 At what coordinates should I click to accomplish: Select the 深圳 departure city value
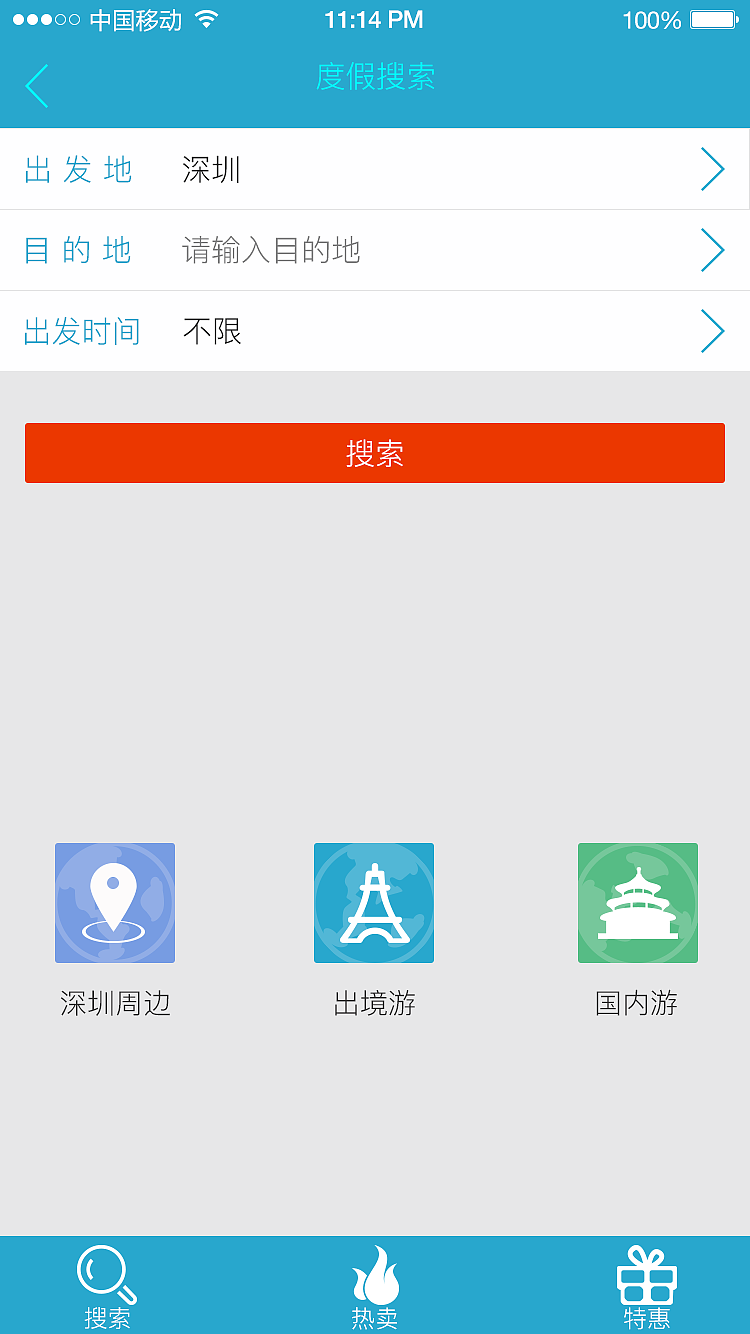coord(207,168)
